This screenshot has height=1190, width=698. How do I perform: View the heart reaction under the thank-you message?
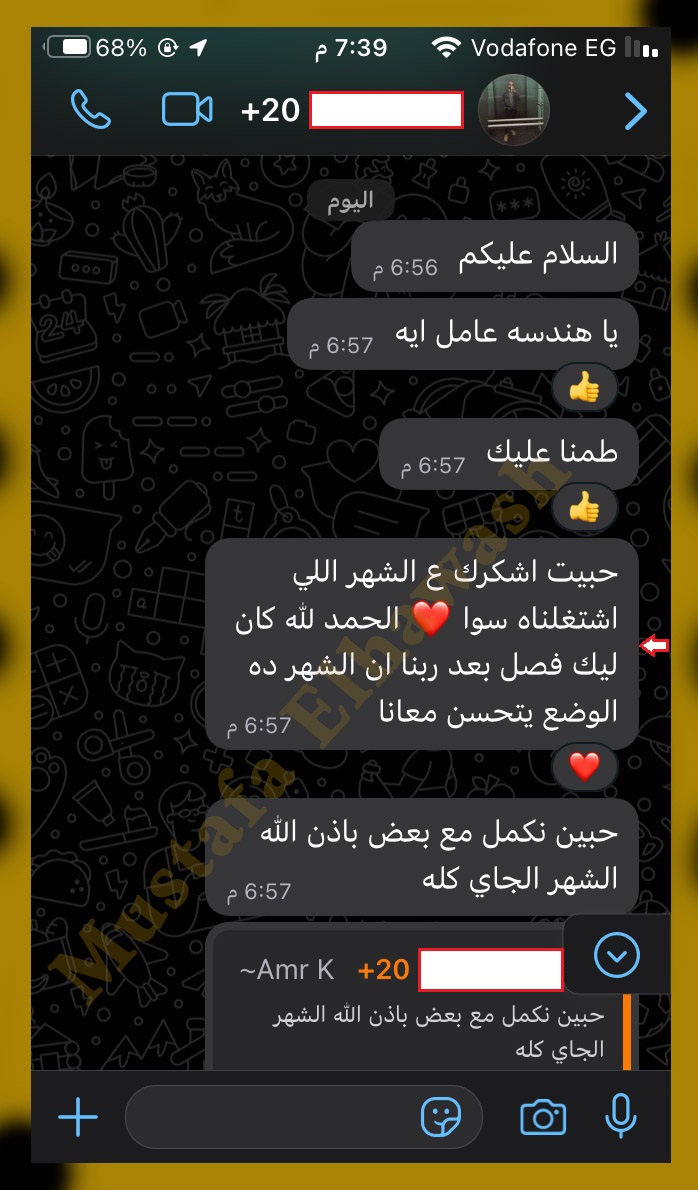tap(584, 767)
